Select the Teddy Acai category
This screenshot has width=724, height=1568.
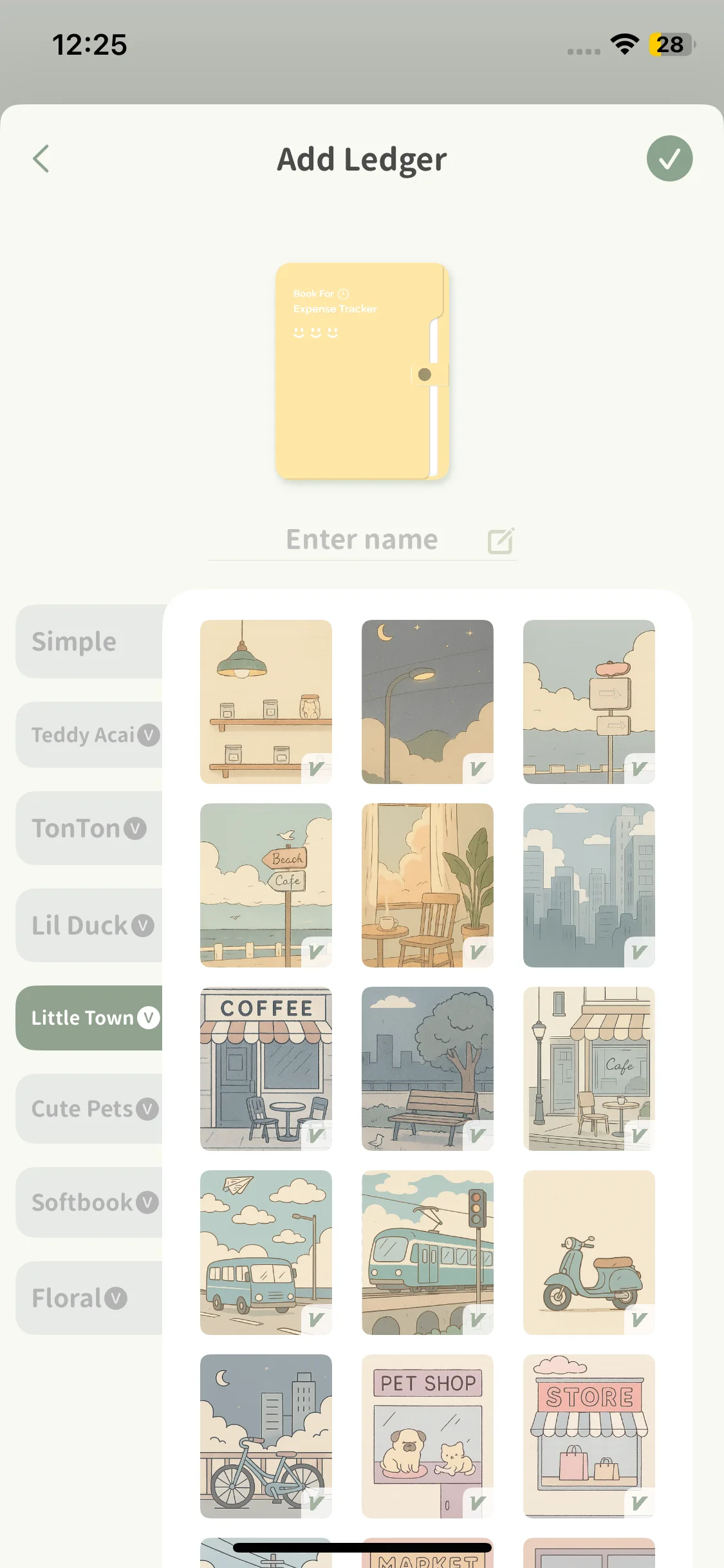tap(89, 734)
